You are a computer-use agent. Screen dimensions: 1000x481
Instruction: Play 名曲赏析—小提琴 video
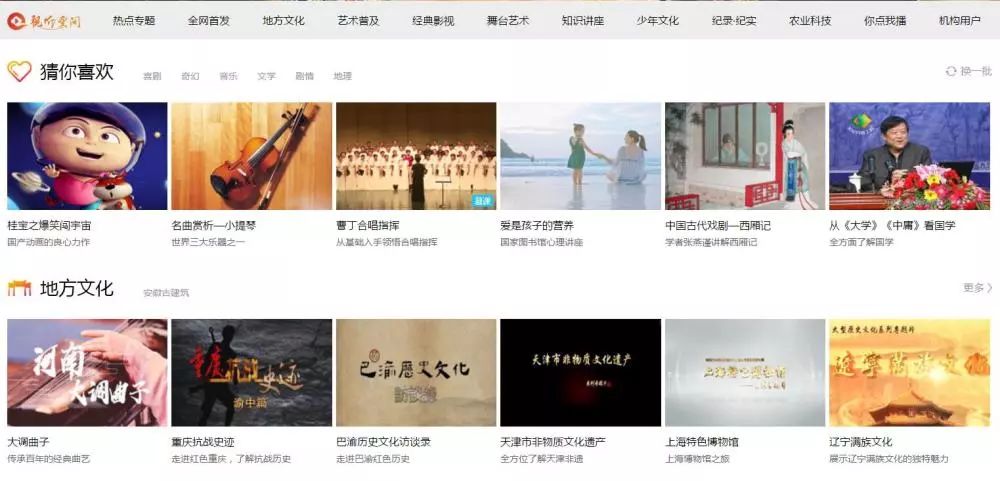pyautogui.click(x=251, y=156)
